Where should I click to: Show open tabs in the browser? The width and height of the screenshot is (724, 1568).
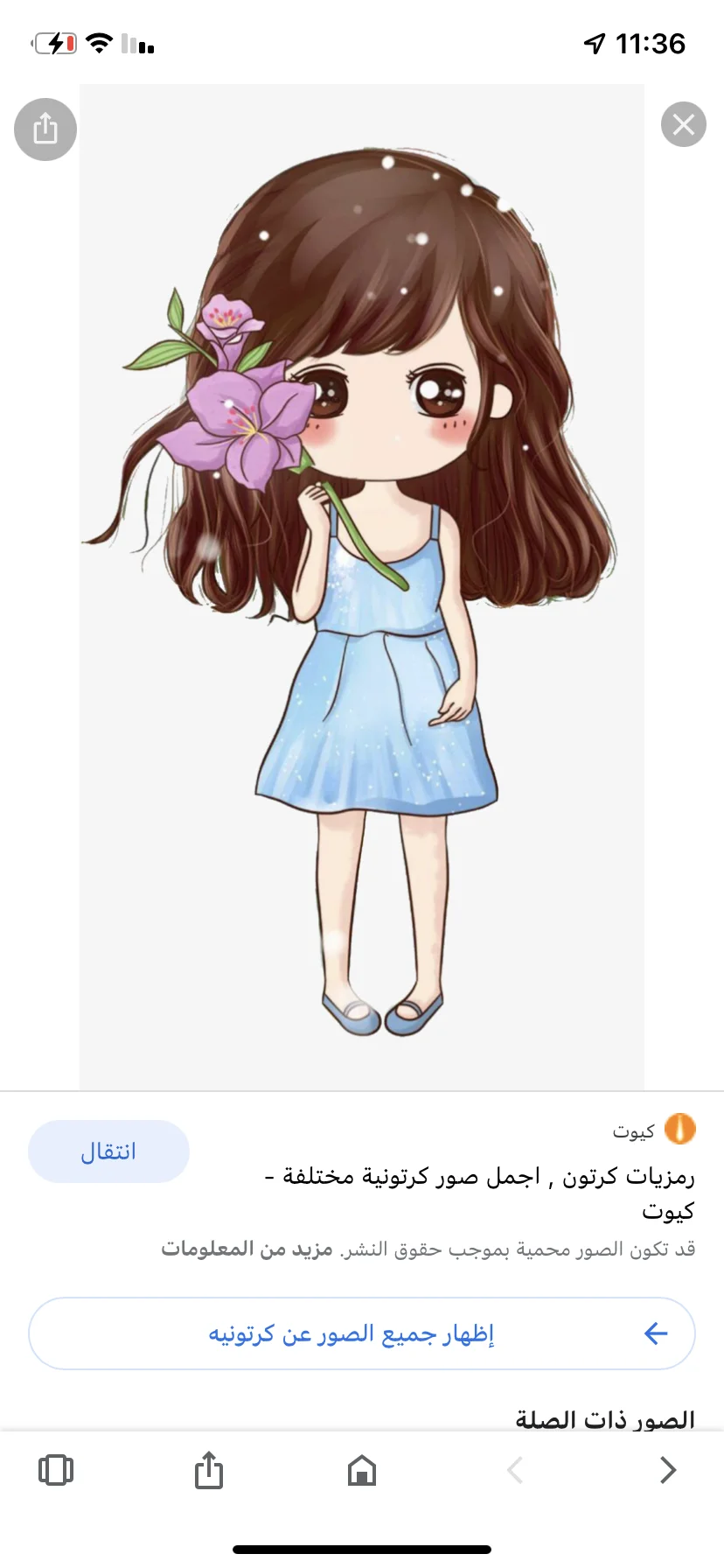[x=56, y=1470]
